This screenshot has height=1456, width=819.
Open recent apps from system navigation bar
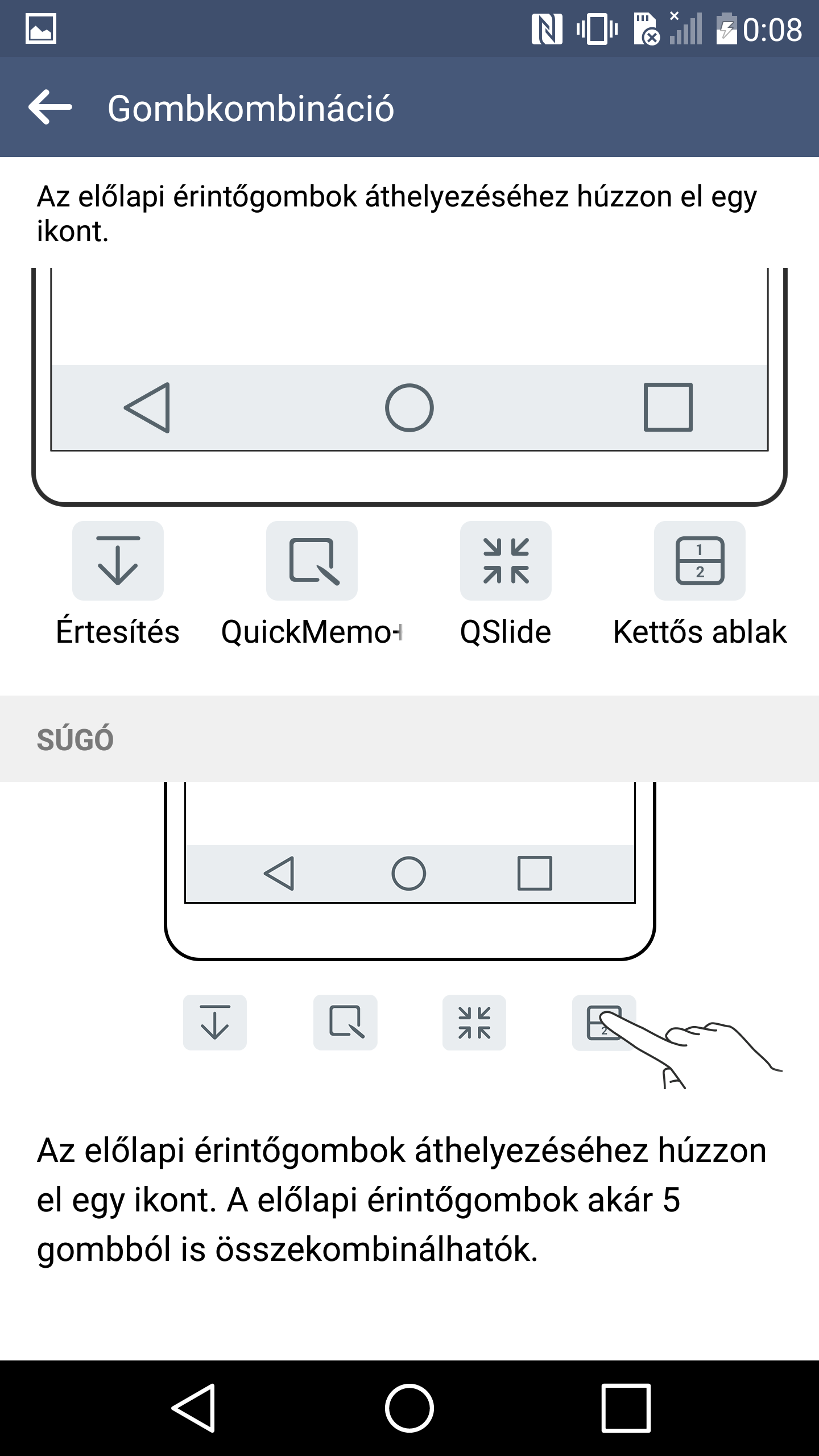[626, 1408]
